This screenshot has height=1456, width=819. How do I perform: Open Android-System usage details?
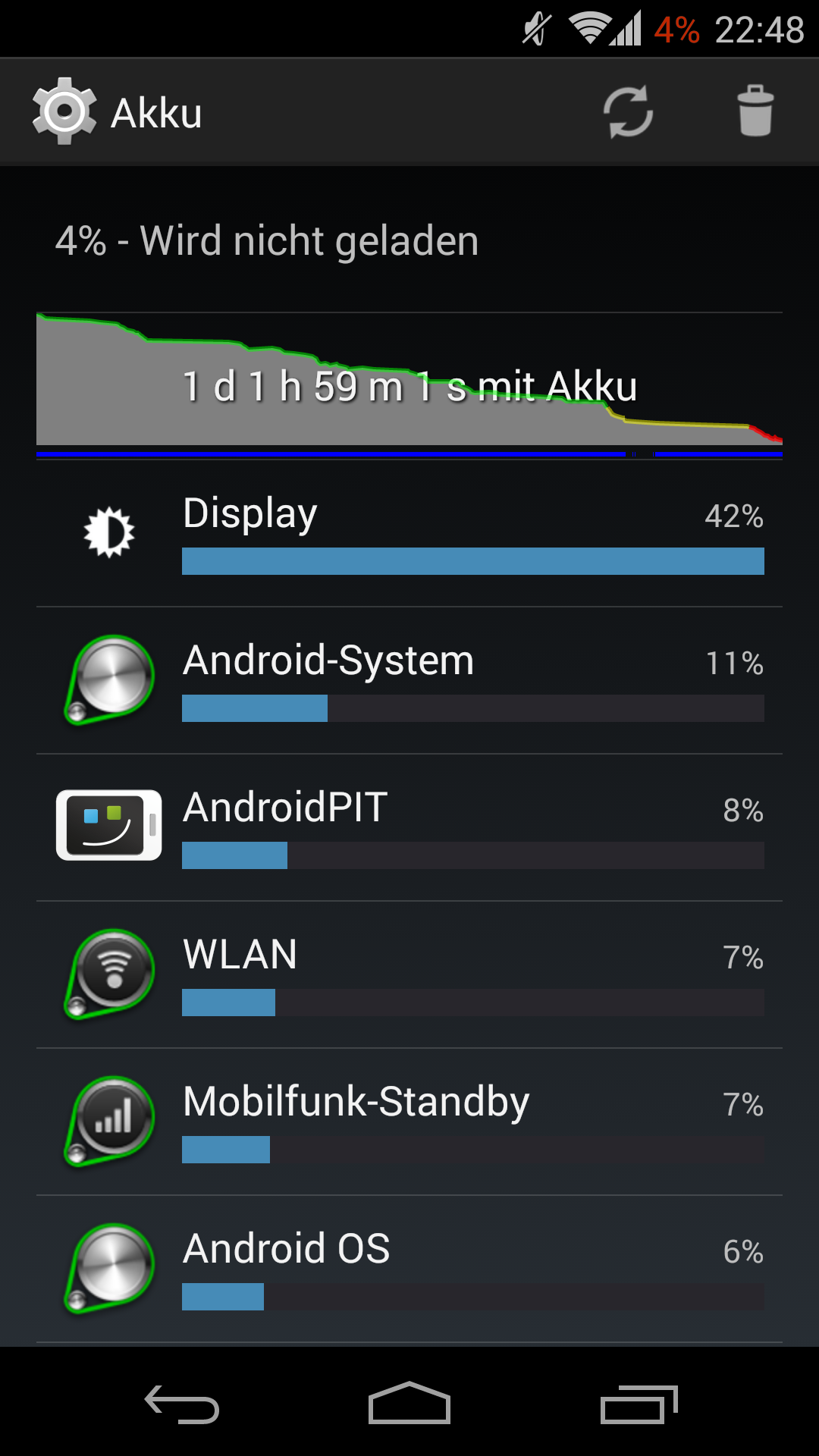tap(409, 680)
